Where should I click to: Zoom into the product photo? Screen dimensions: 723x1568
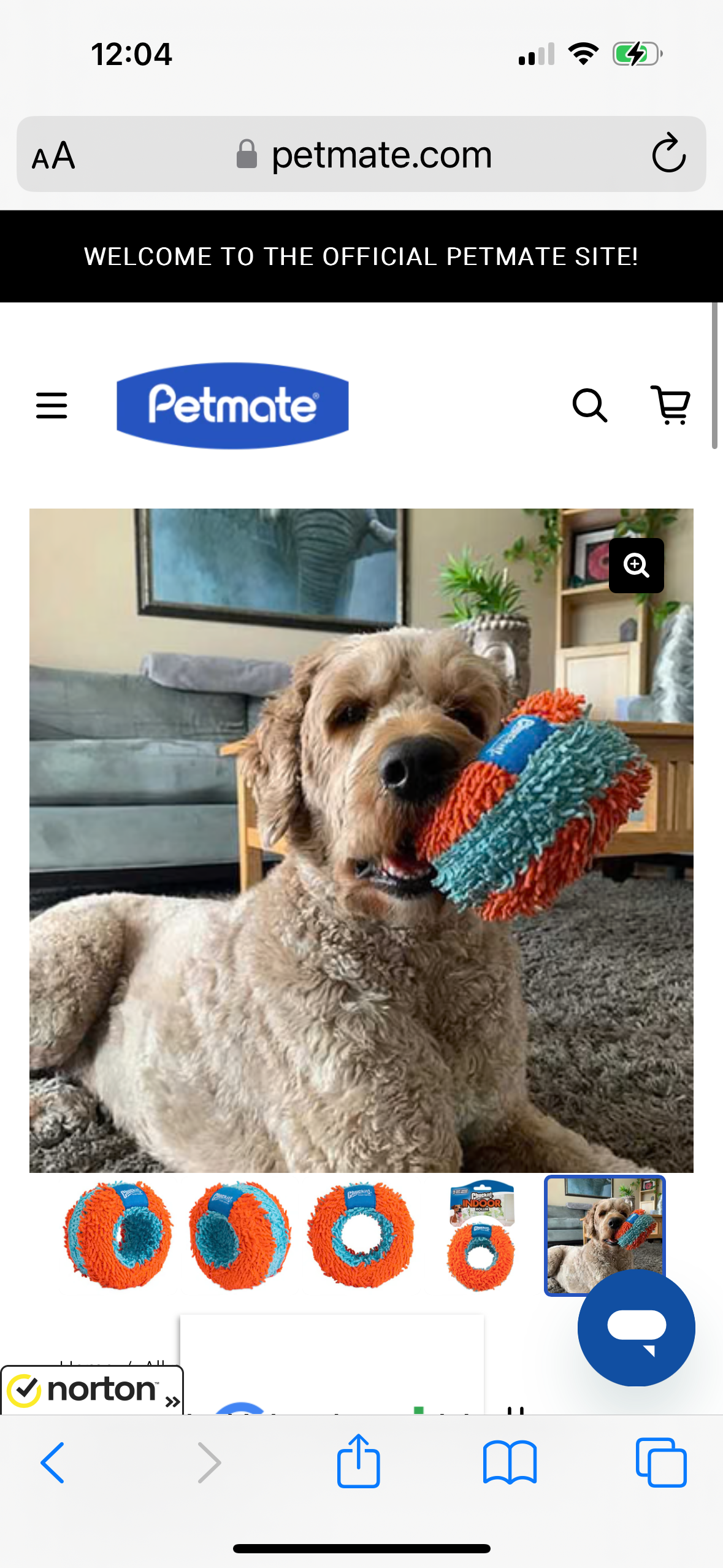[636, 565]
